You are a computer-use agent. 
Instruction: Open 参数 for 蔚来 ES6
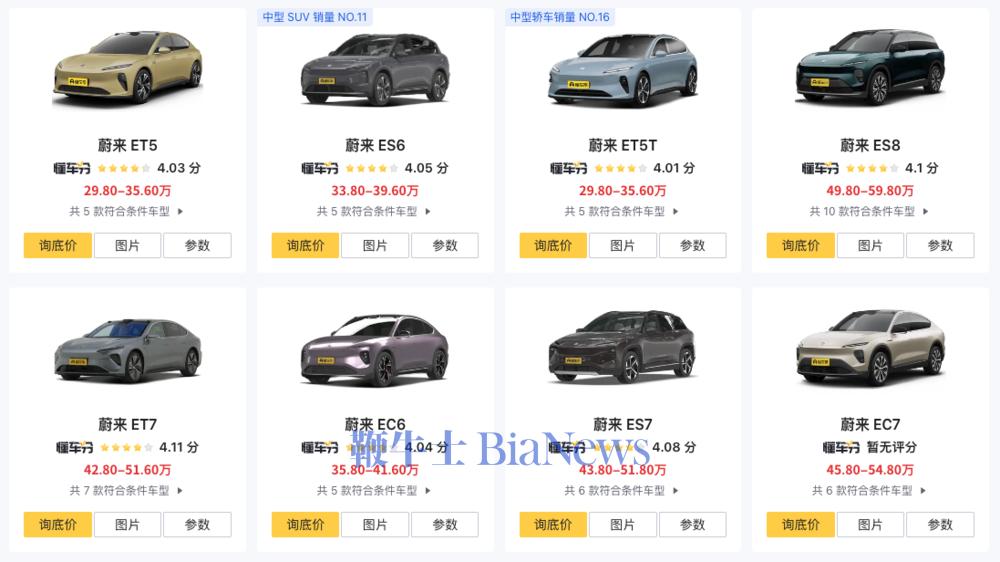click(444, 245)
